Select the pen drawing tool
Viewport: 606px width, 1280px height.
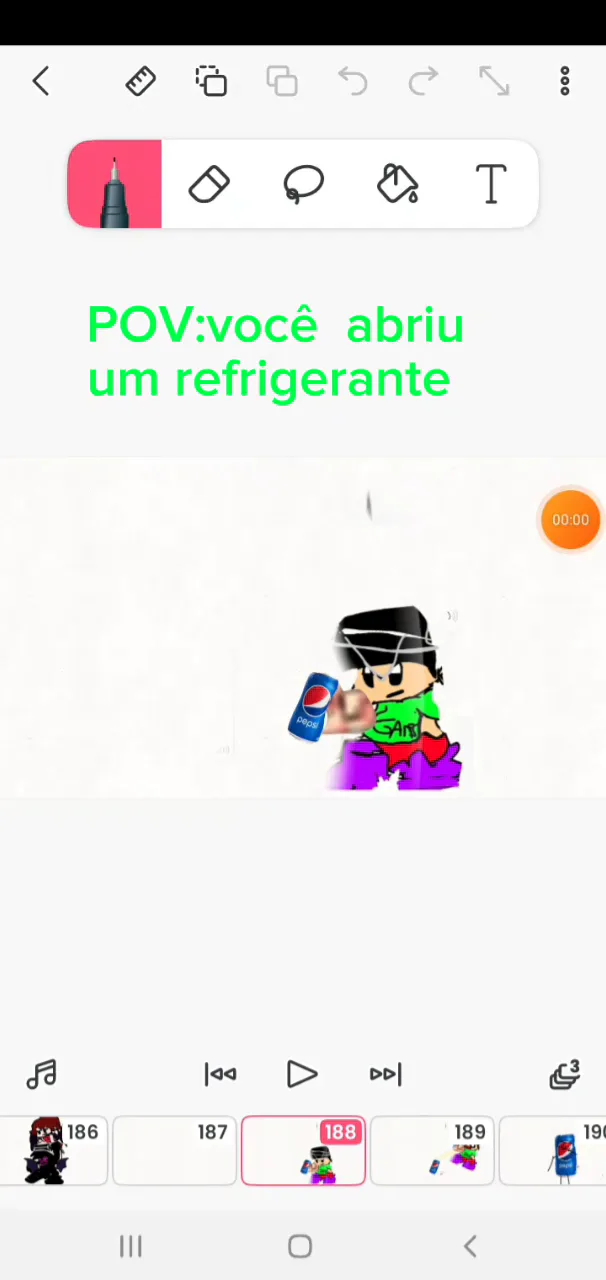pos(114,185)
